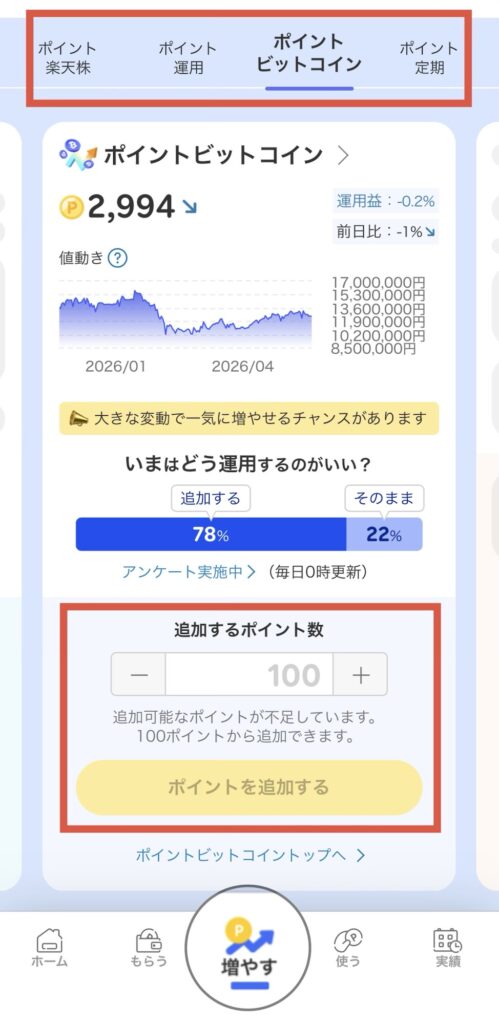Switch to the ポイント定期 tab

(x=429, y=57)
